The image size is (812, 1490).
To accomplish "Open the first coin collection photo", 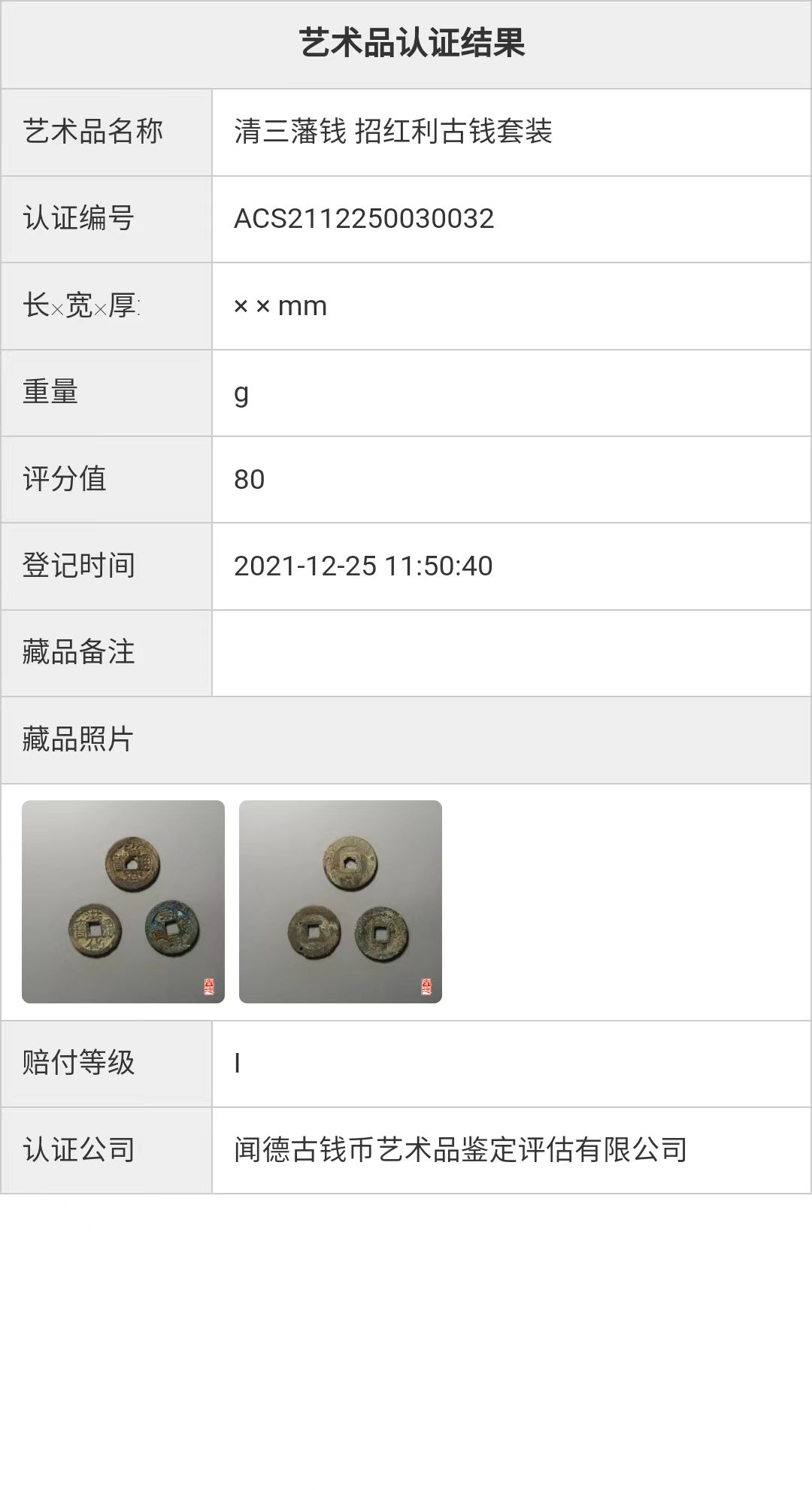I will pos(123,901).
